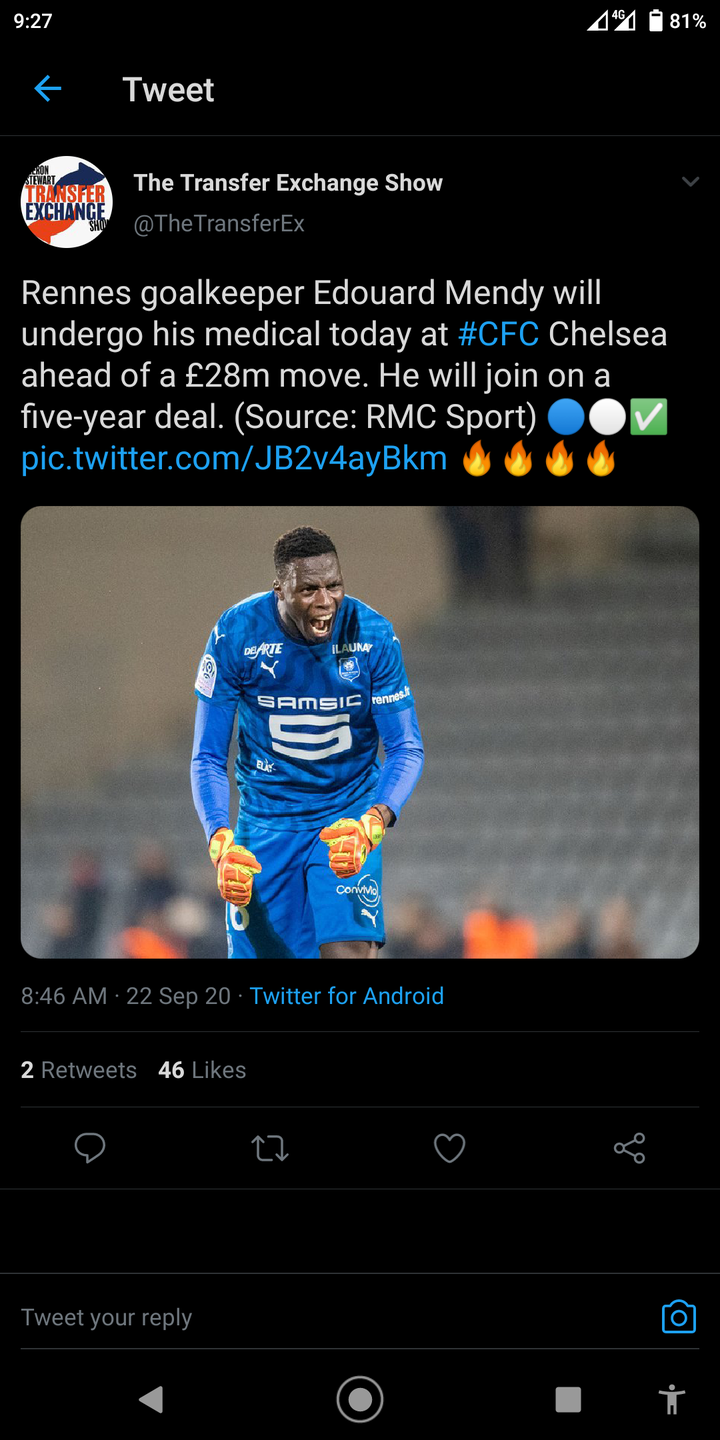720x1440 pixels.
Task: View the 2 Retweets list
Action: pos(79,1070)
